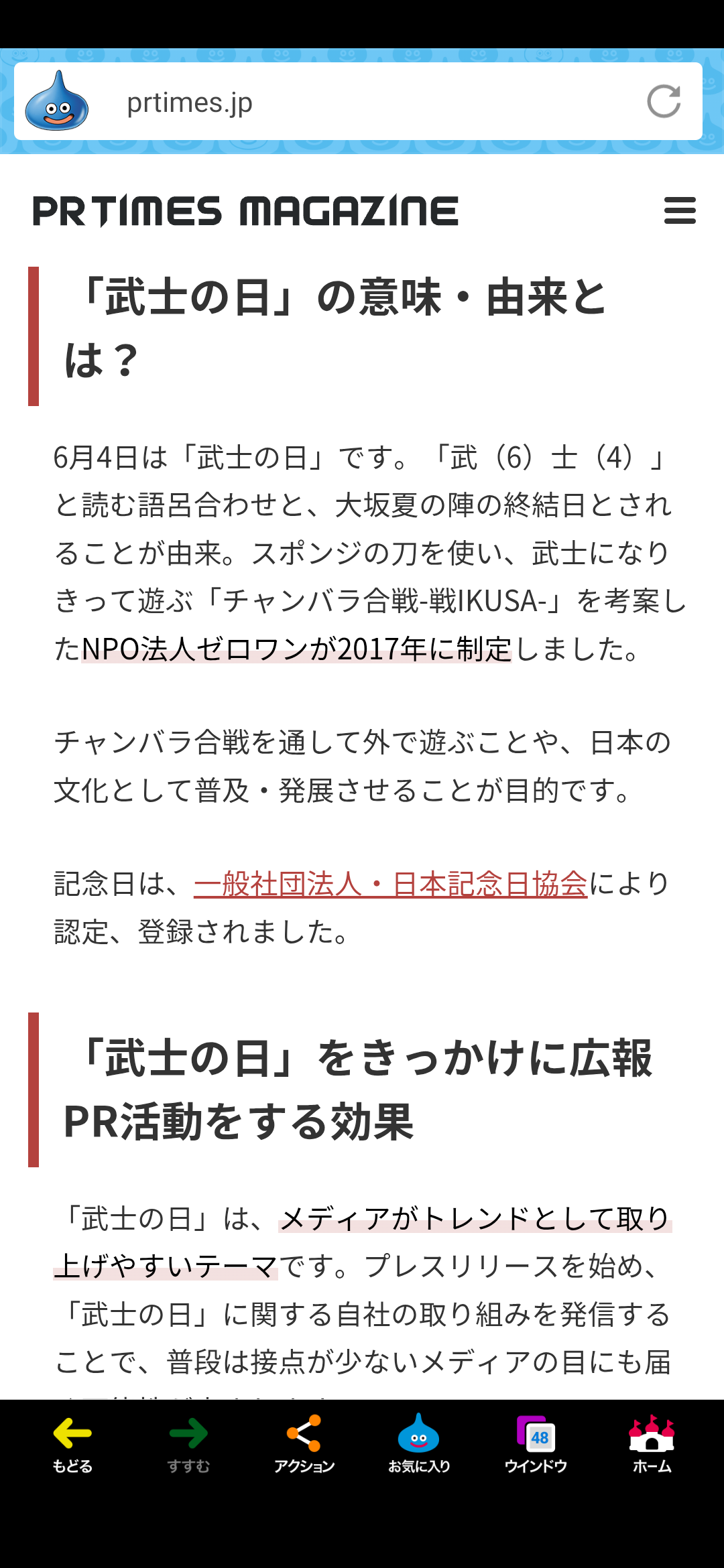
Task: Open the hamburger menu
Action: pyautogui.click(x=680, y=210)
